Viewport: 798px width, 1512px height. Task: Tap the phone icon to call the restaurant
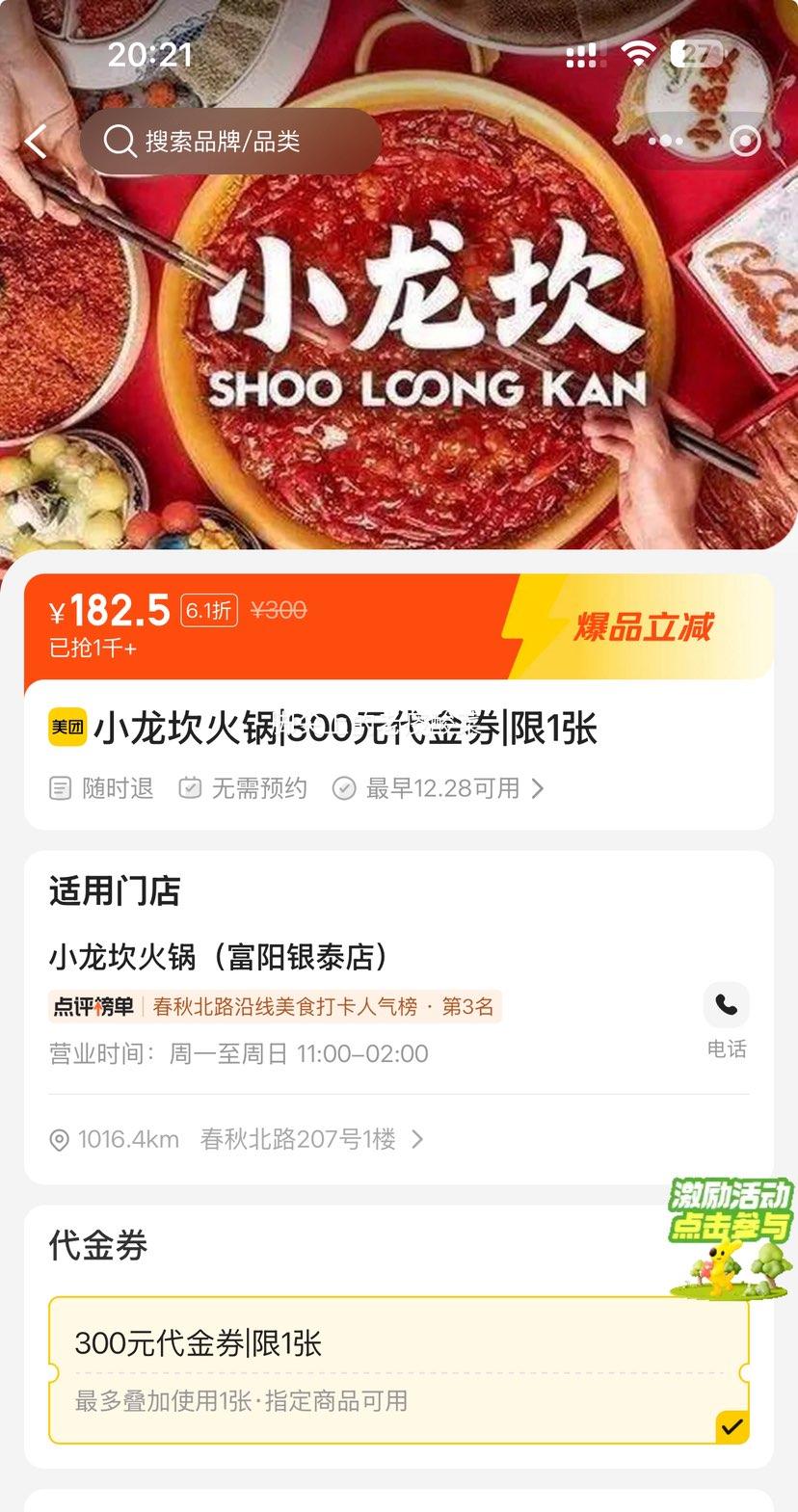[x=726, y=1005]
